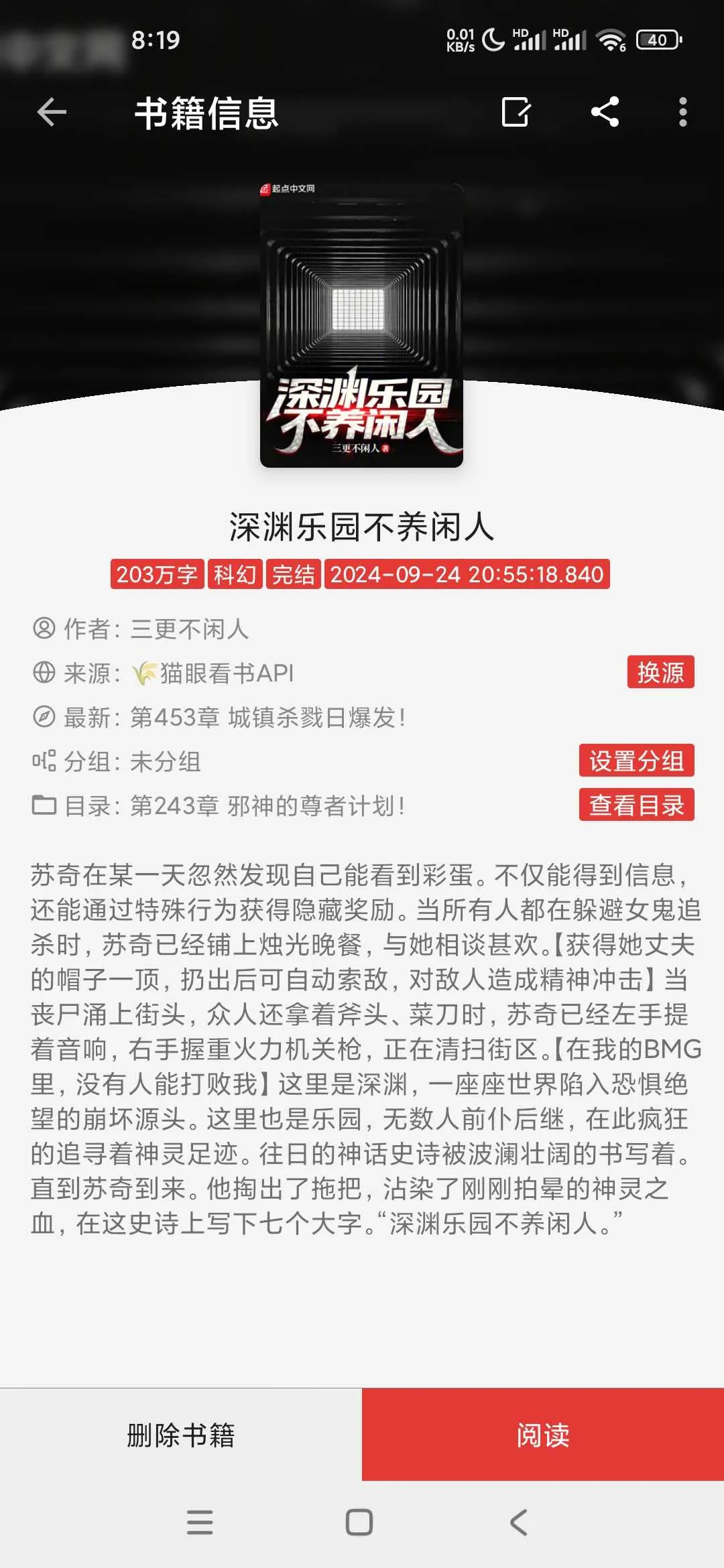
Task: Open the chapter list via 查看目录
Action: [636, 805]
